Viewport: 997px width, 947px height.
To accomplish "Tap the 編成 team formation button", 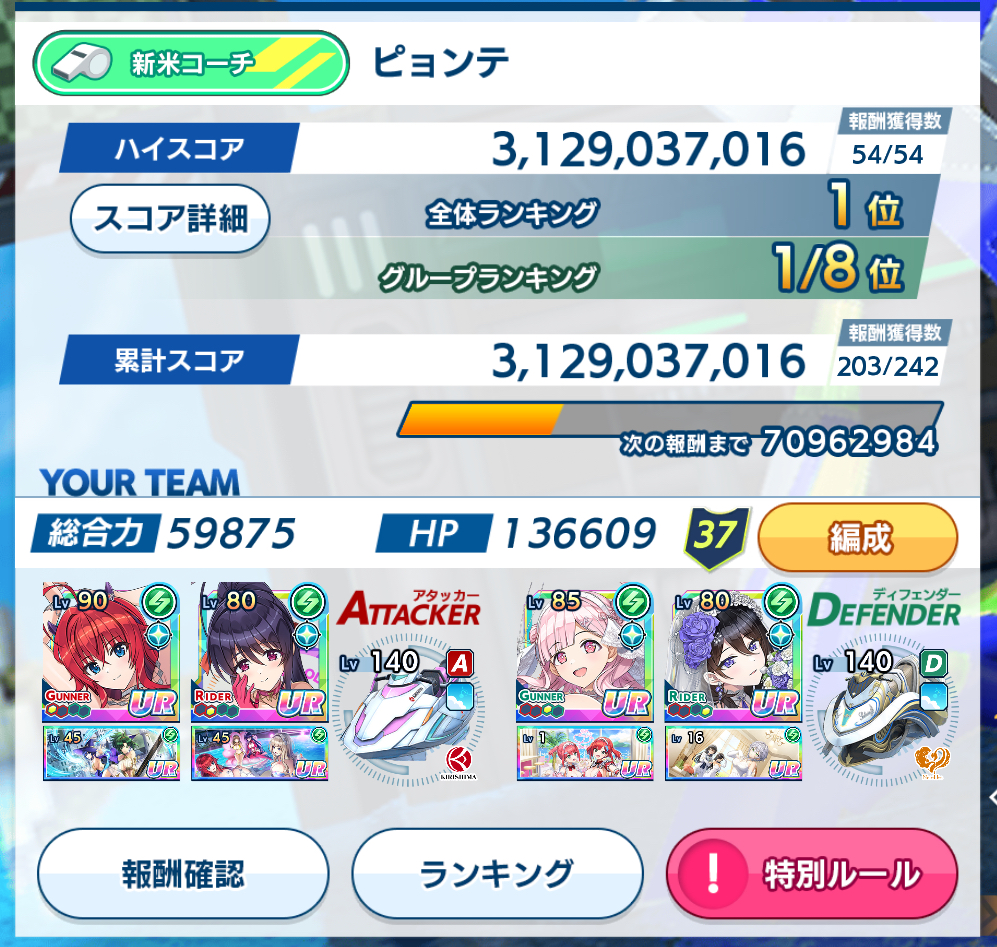I will (x=858, y=538).
